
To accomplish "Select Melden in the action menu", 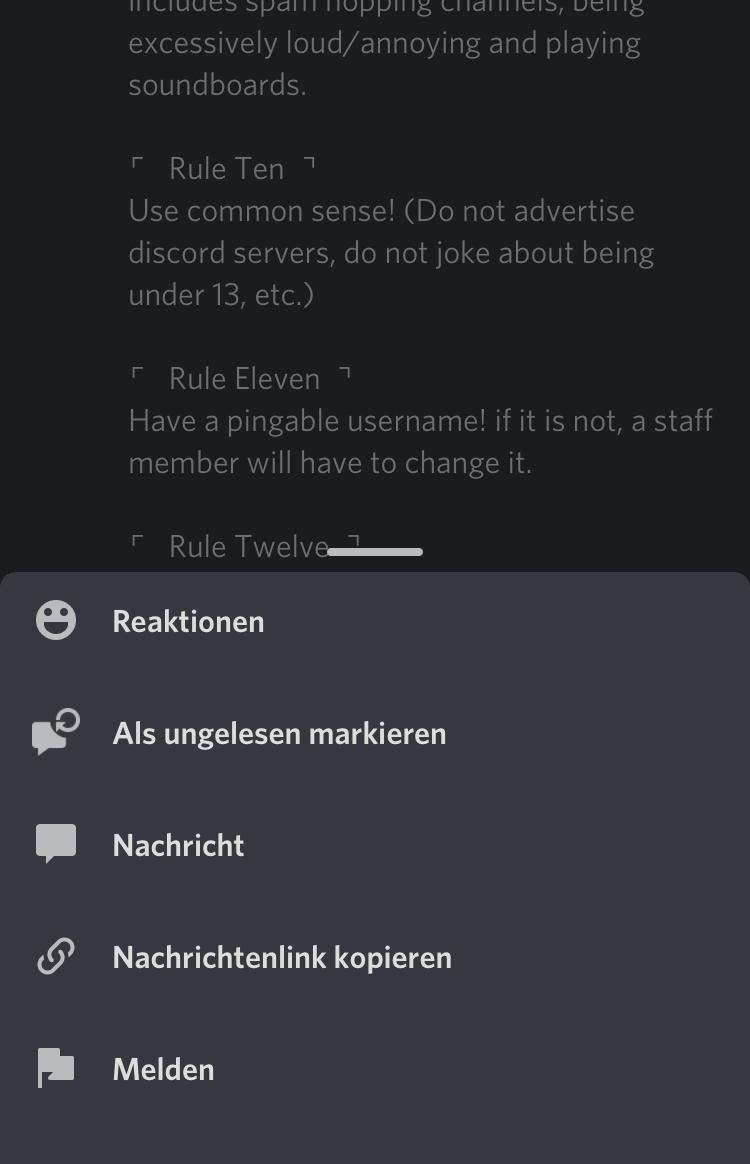I will click(163, 1068).
